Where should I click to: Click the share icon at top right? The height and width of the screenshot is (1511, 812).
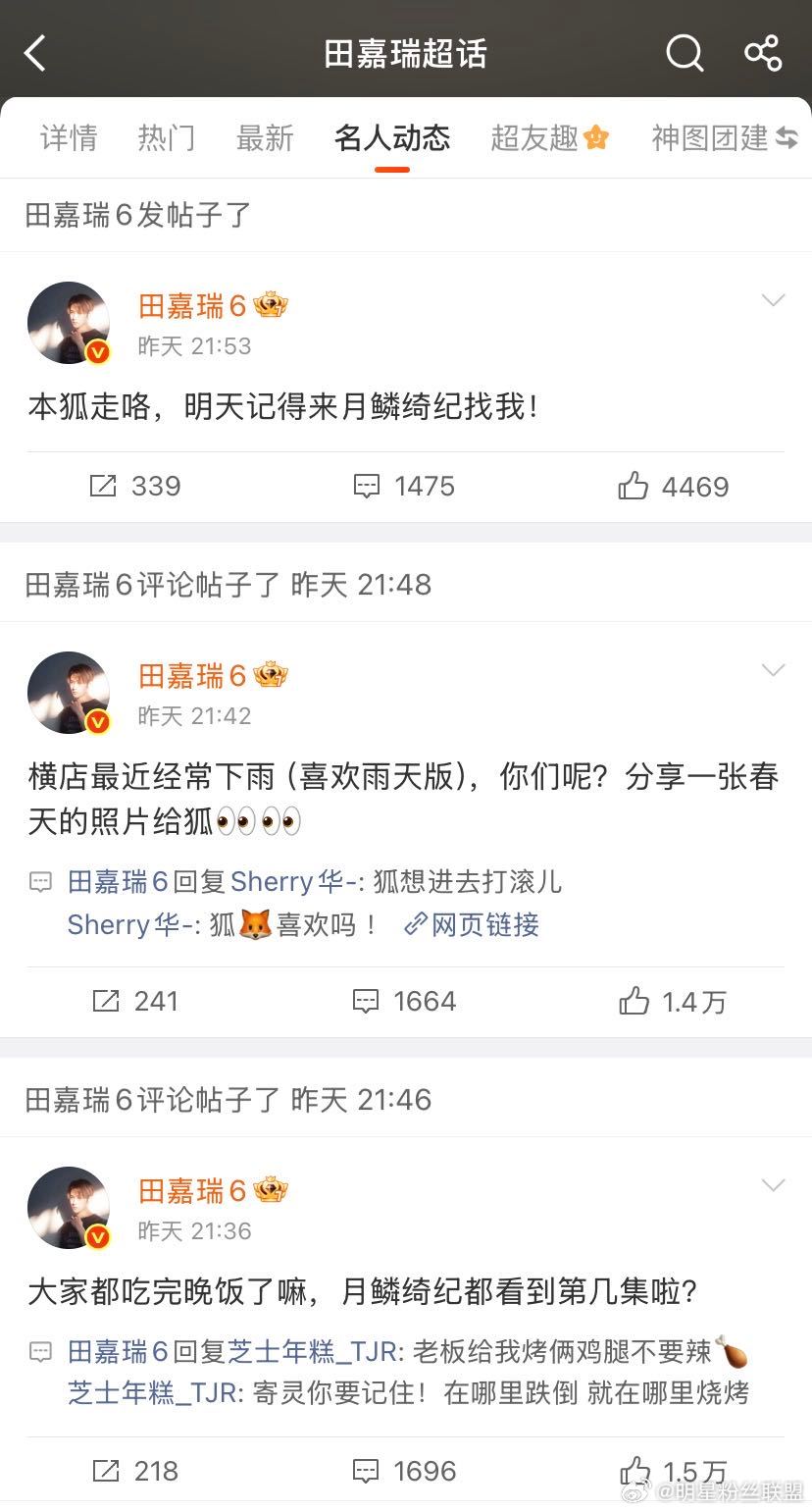[x=763, y=54]
